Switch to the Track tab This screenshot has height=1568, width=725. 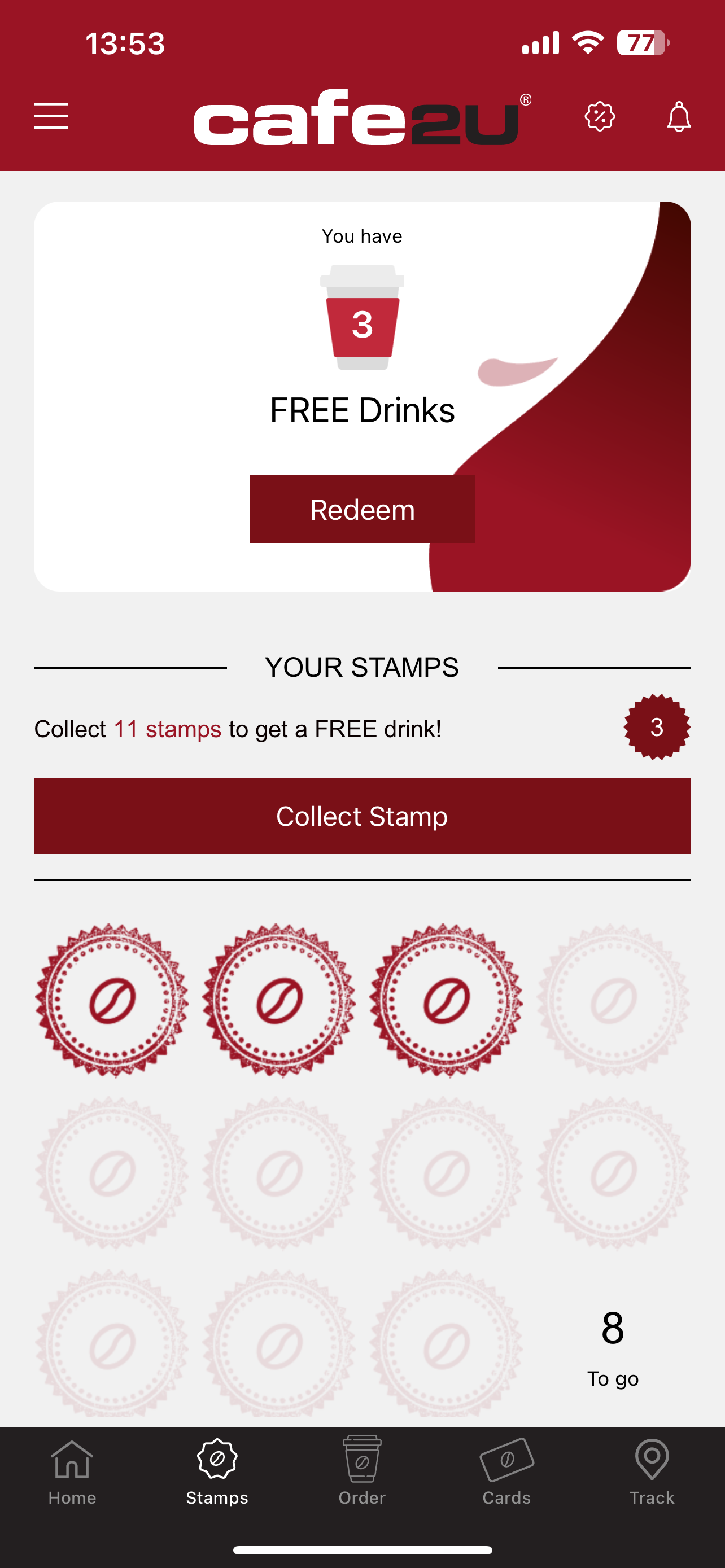click(x=652, y=1471)
